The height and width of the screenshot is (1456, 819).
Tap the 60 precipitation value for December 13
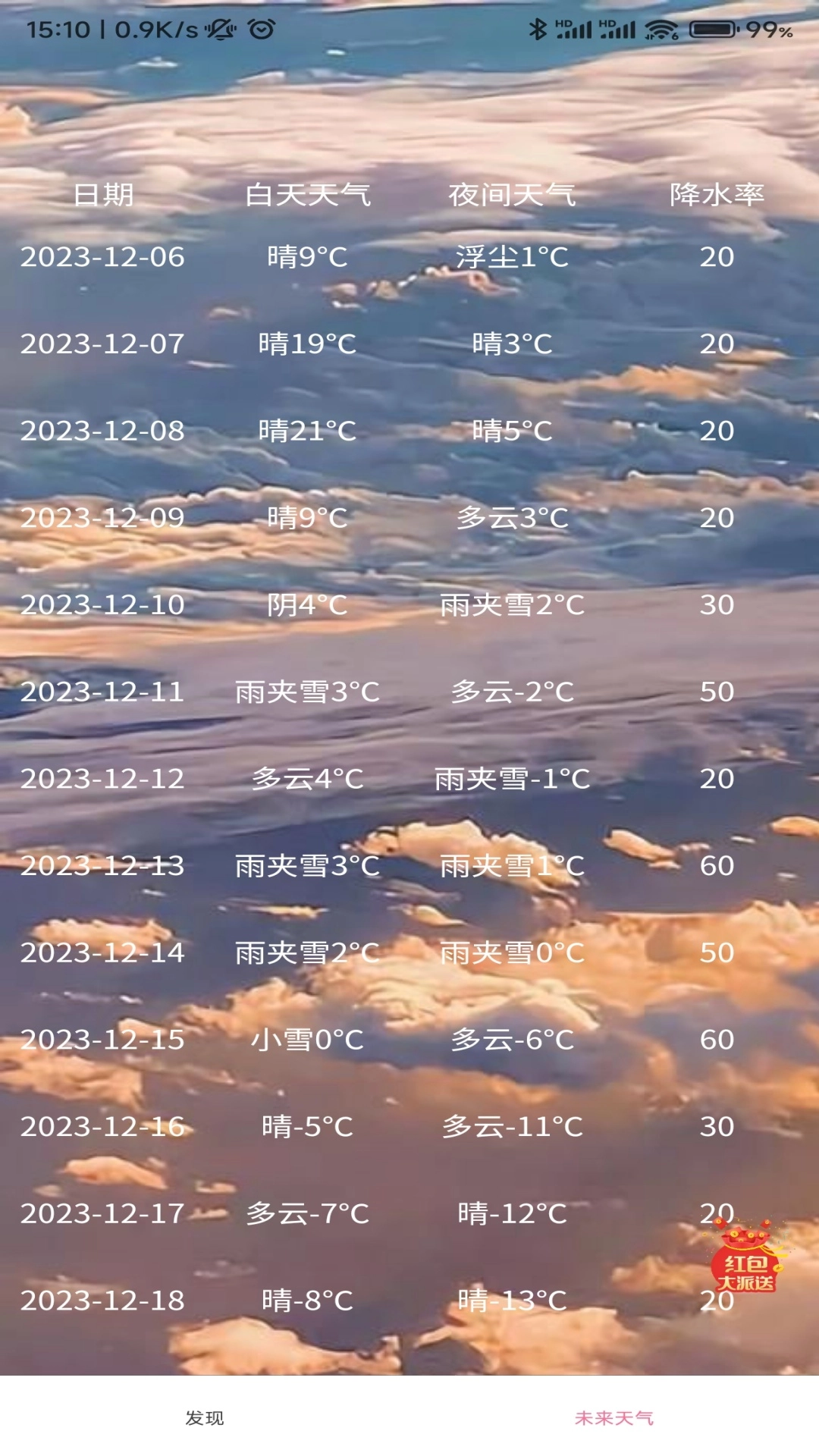[x=716, y=867]
